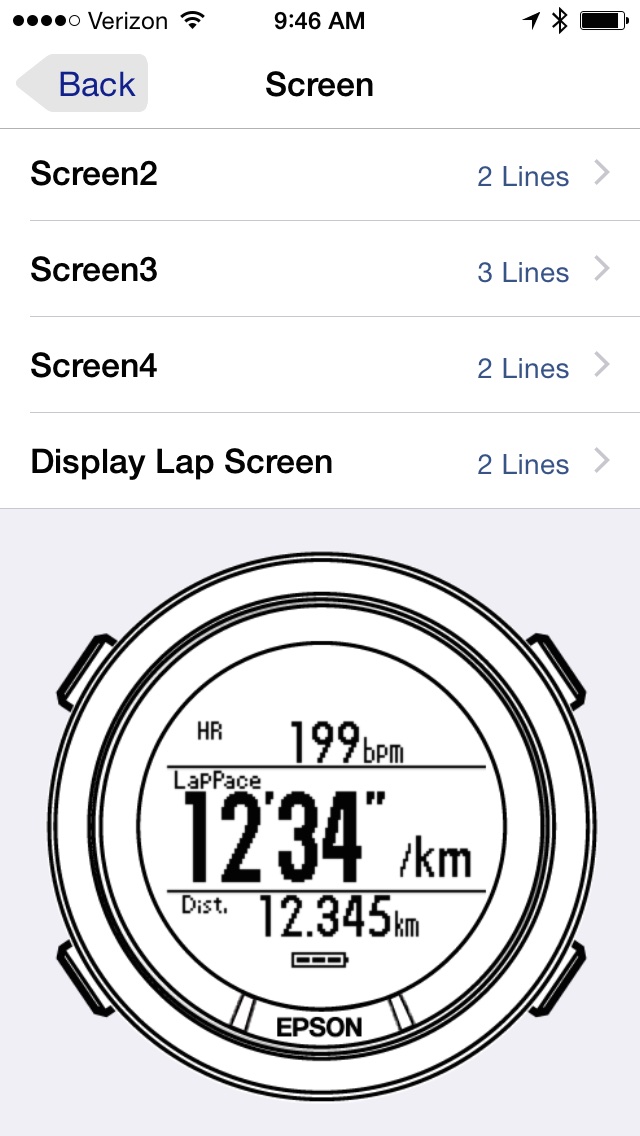This screenshot has width=640, height=1136.
Task: Open Screen2 line settings
Action: pyautogui.click(x=320, y=175)
